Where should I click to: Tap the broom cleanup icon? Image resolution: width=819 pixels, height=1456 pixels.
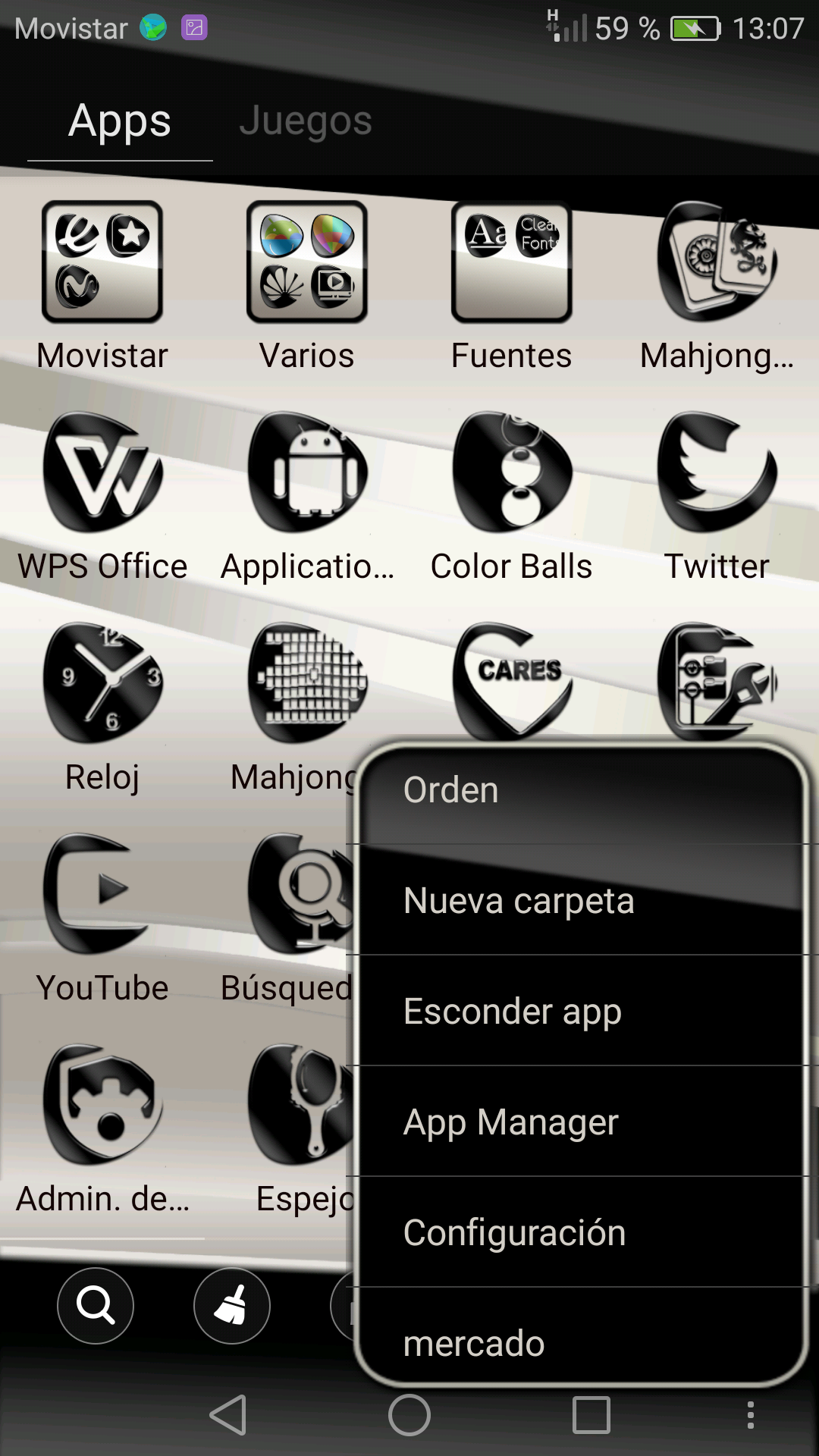click(231, 1304)
